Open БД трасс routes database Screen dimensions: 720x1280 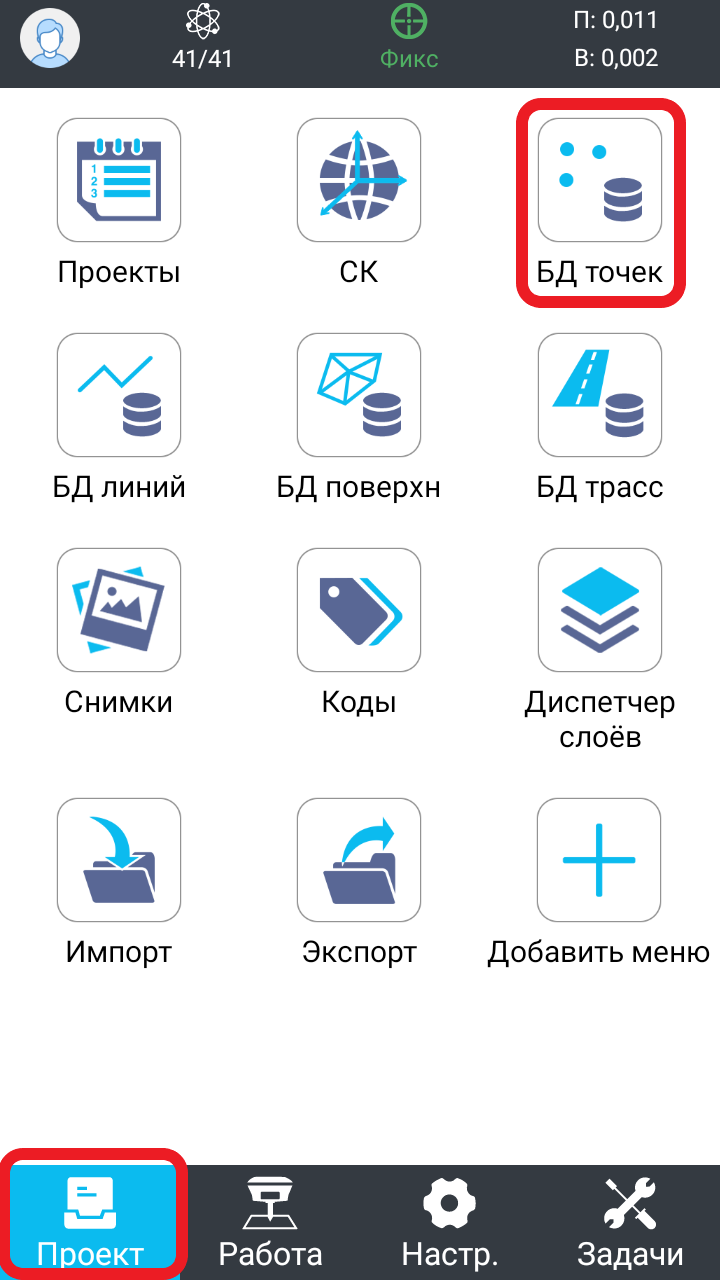(600, 395)
